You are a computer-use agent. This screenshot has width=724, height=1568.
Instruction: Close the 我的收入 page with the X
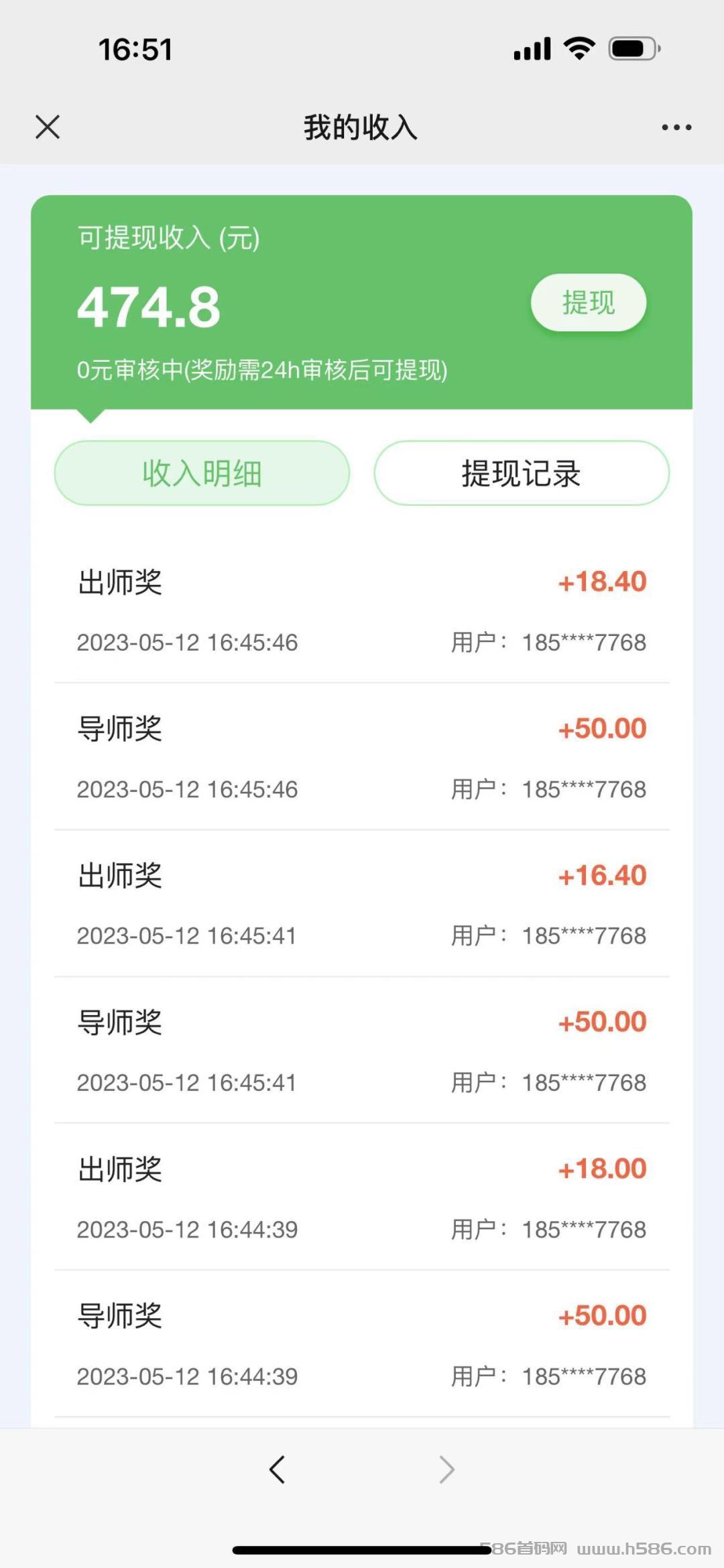pos(48,127)
